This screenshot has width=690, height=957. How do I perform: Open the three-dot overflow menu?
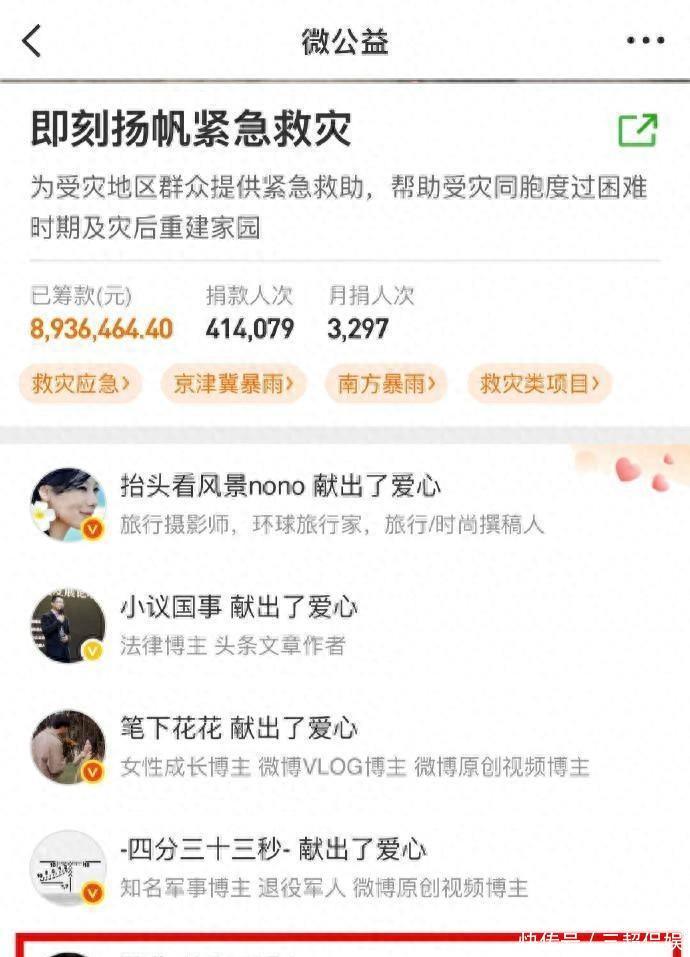click(645, 41)
